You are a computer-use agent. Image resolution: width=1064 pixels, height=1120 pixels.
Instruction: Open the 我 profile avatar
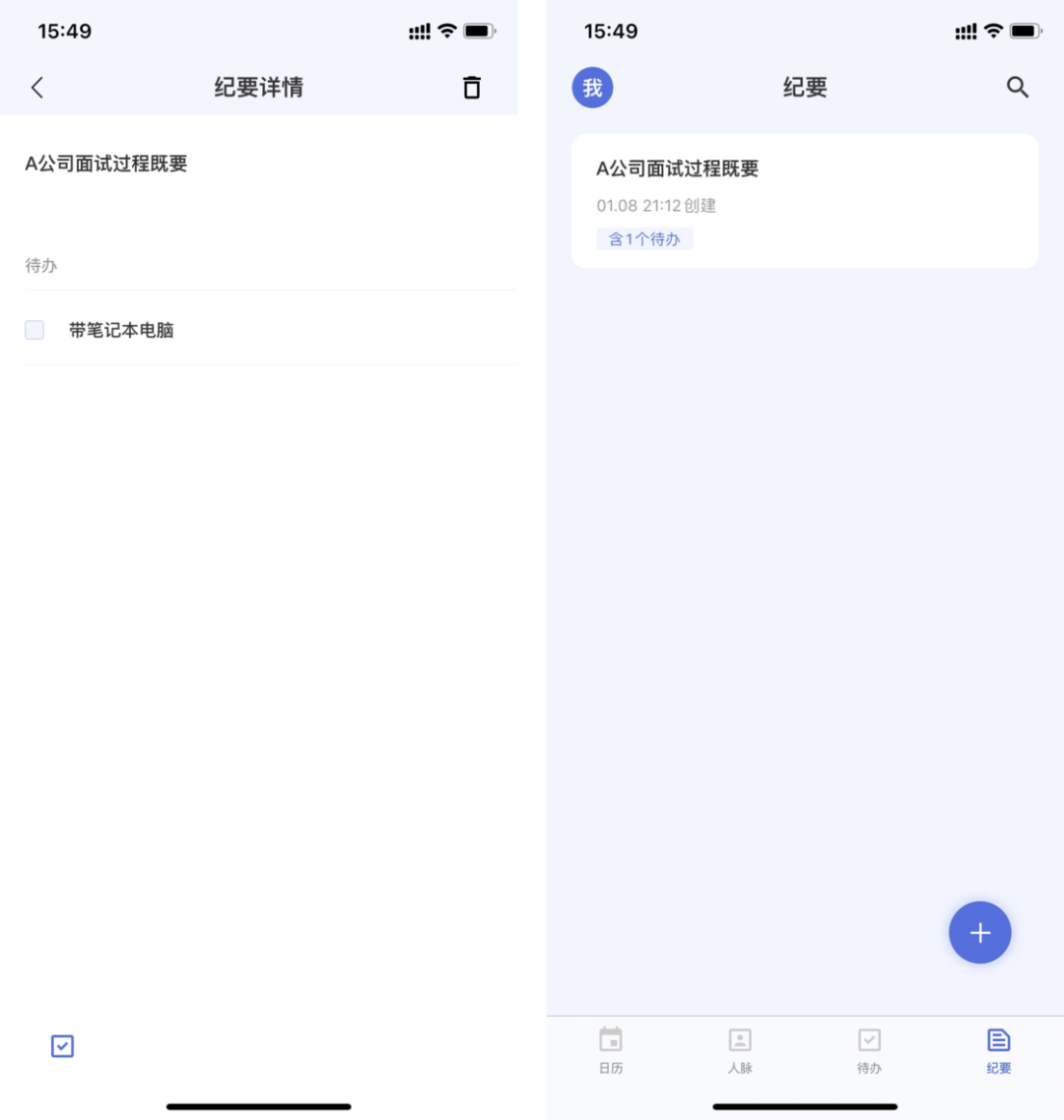click(x=592, y=88)
